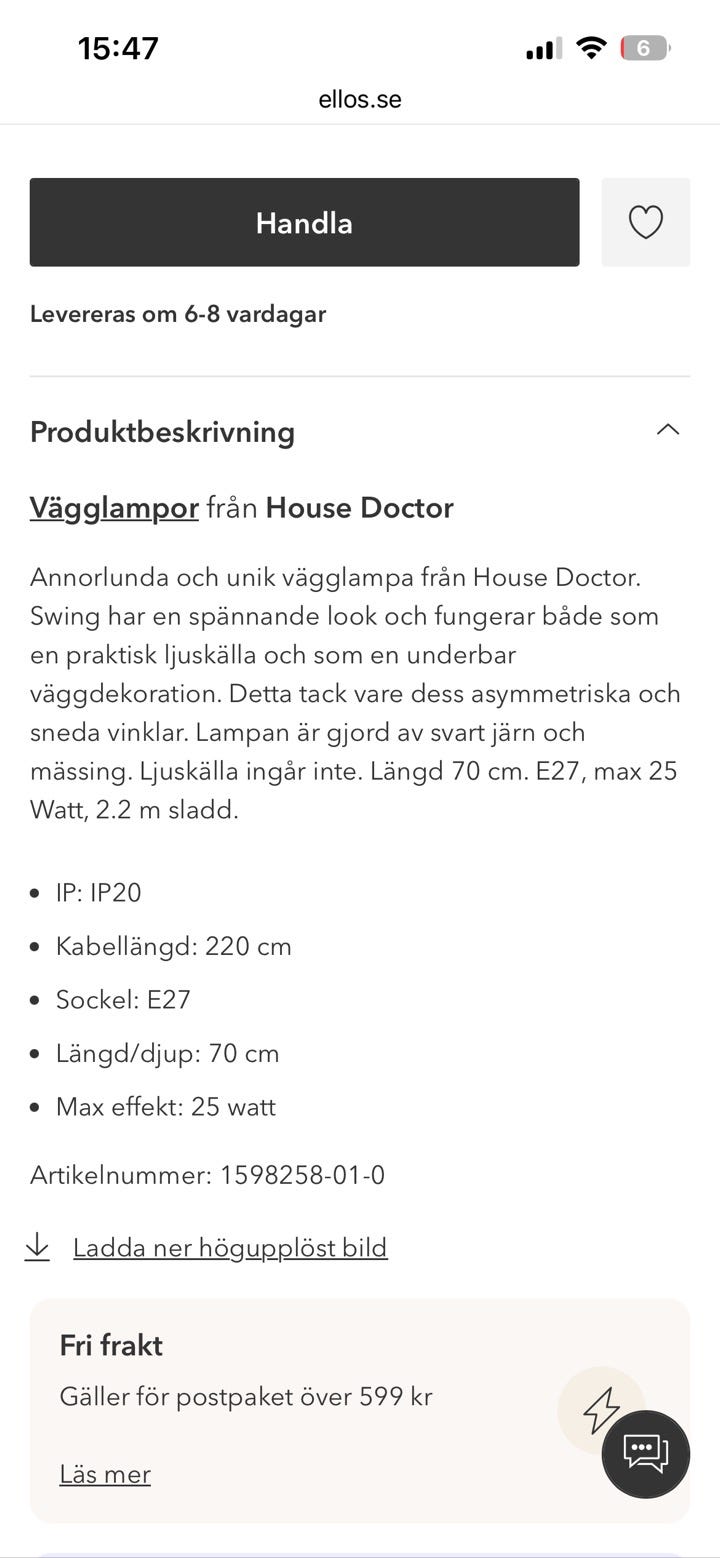Tap the Handla purchase button
This screenshot has height=1558, width=720.
tap(304, 222)
